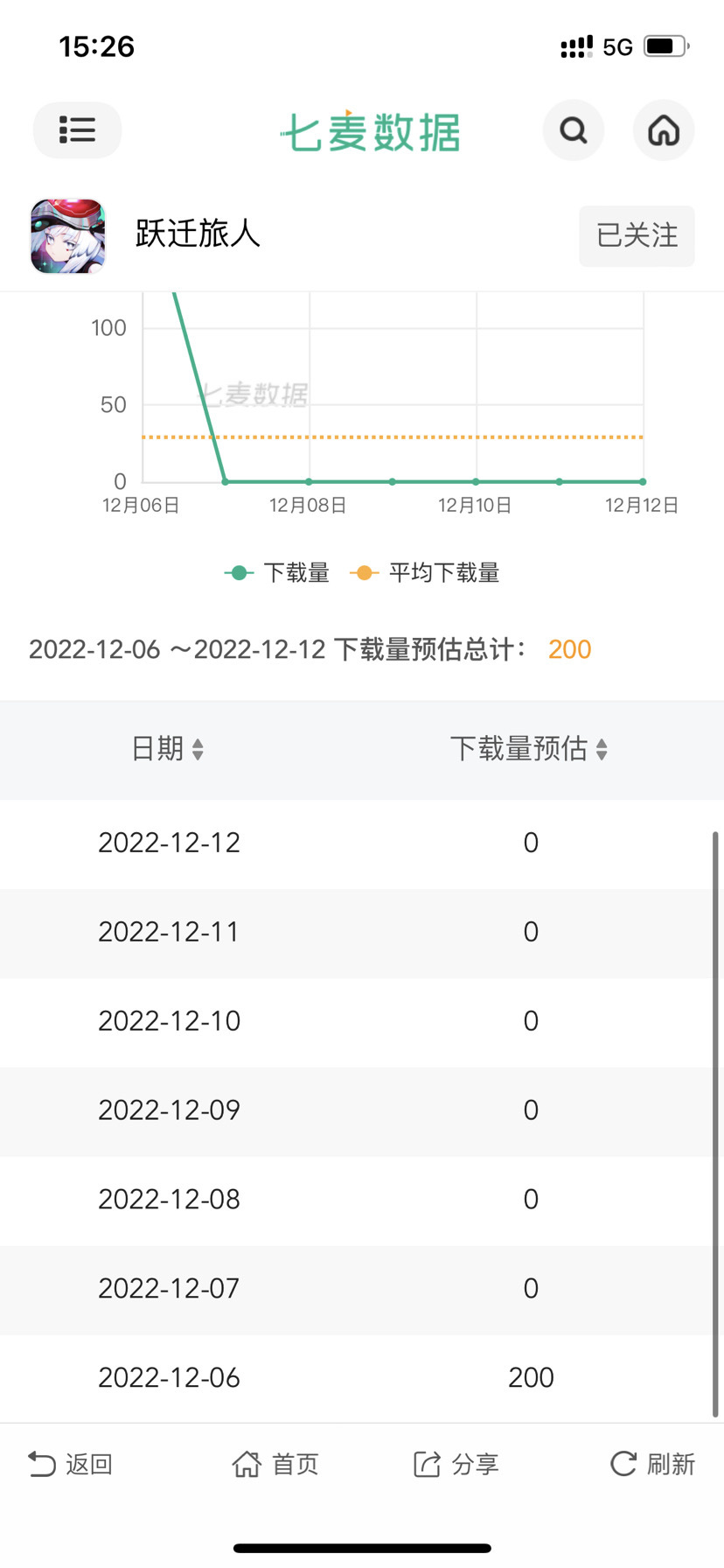Open the 跃迁旅人 app icon
Screen dimensions: 724x1568
68,235
